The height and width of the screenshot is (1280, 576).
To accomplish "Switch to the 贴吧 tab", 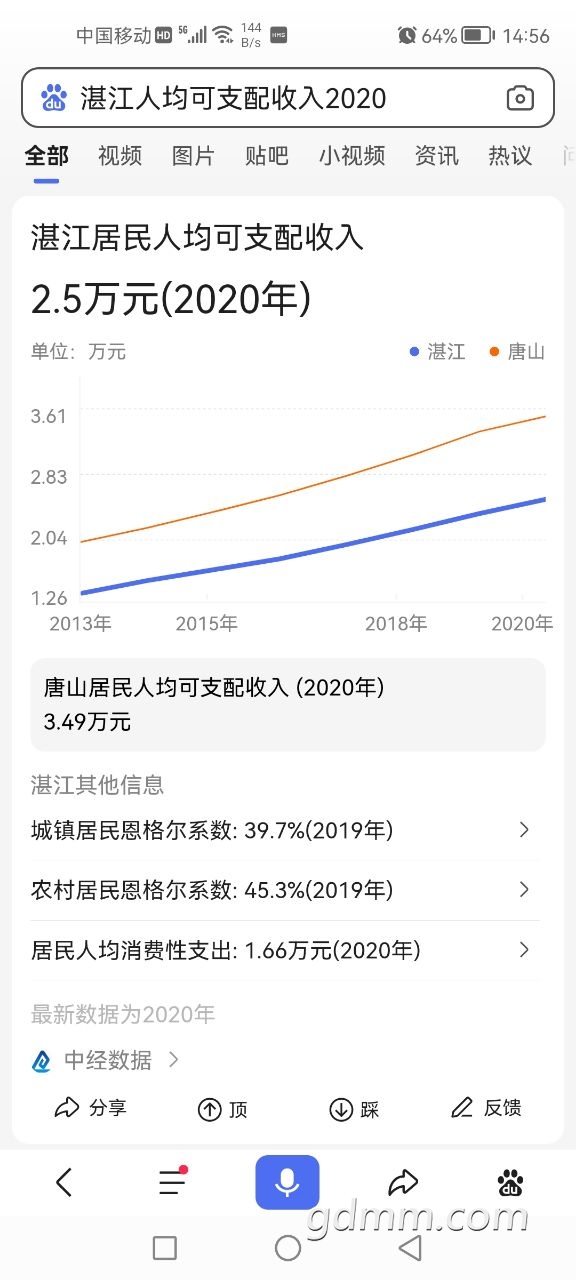I will tap(267, 156).
